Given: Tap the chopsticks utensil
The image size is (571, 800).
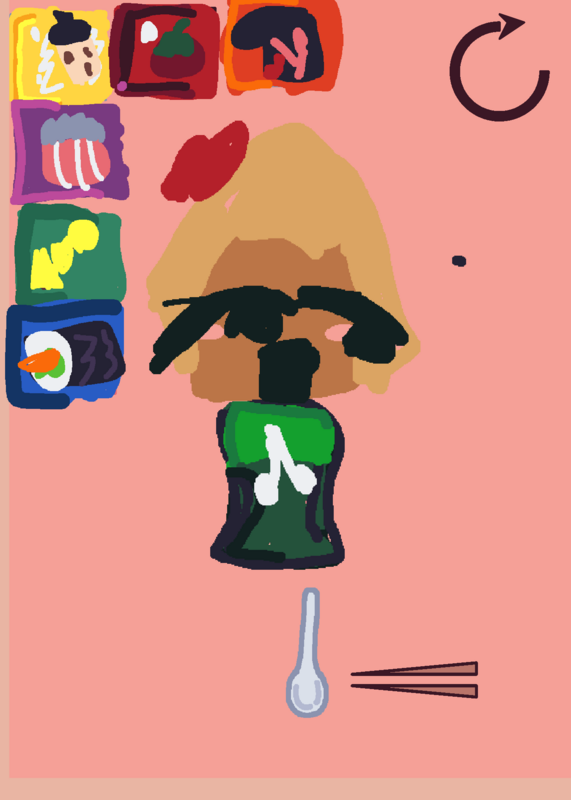Looking at the screenshot, I should click(414, 680).
